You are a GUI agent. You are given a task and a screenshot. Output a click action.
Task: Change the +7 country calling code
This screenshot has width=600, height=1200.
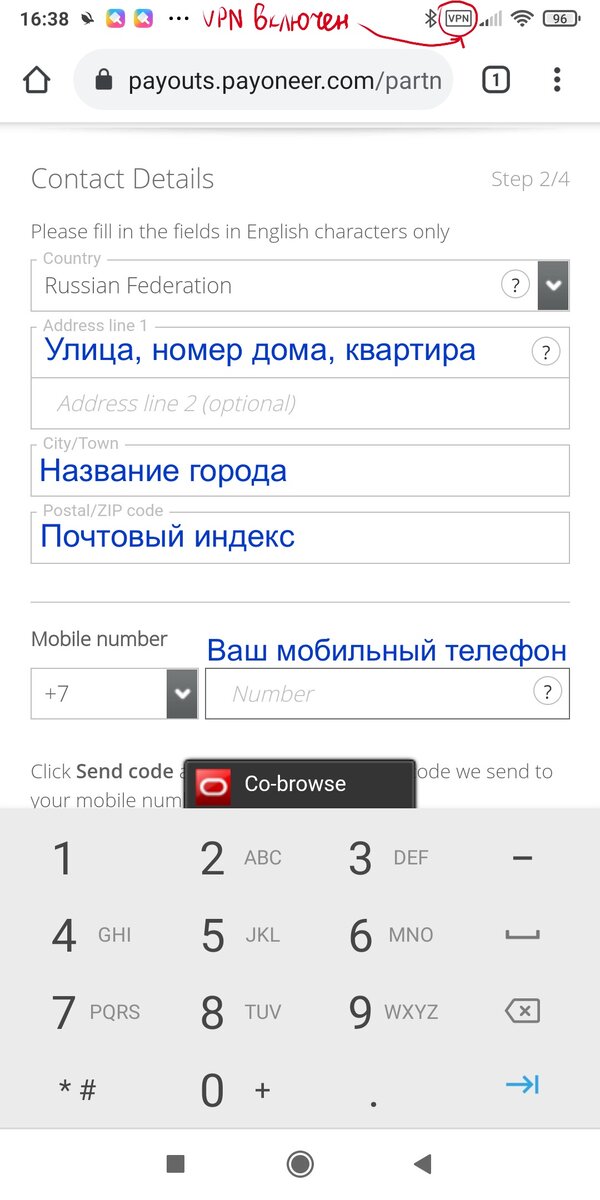[x=115, y=693]
